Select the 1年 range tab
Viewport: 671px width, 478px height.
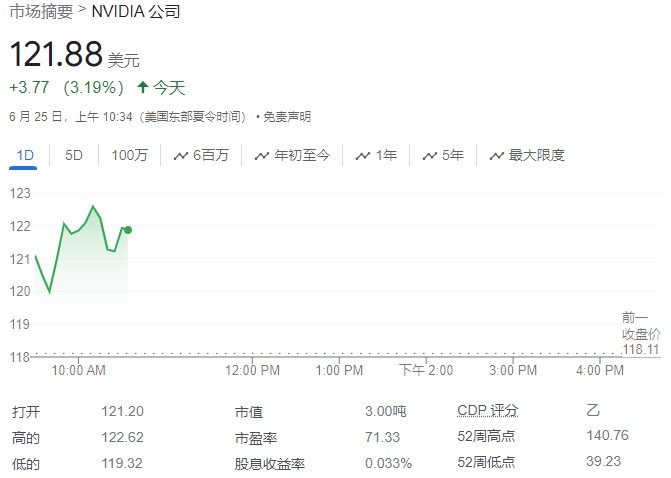376,155
